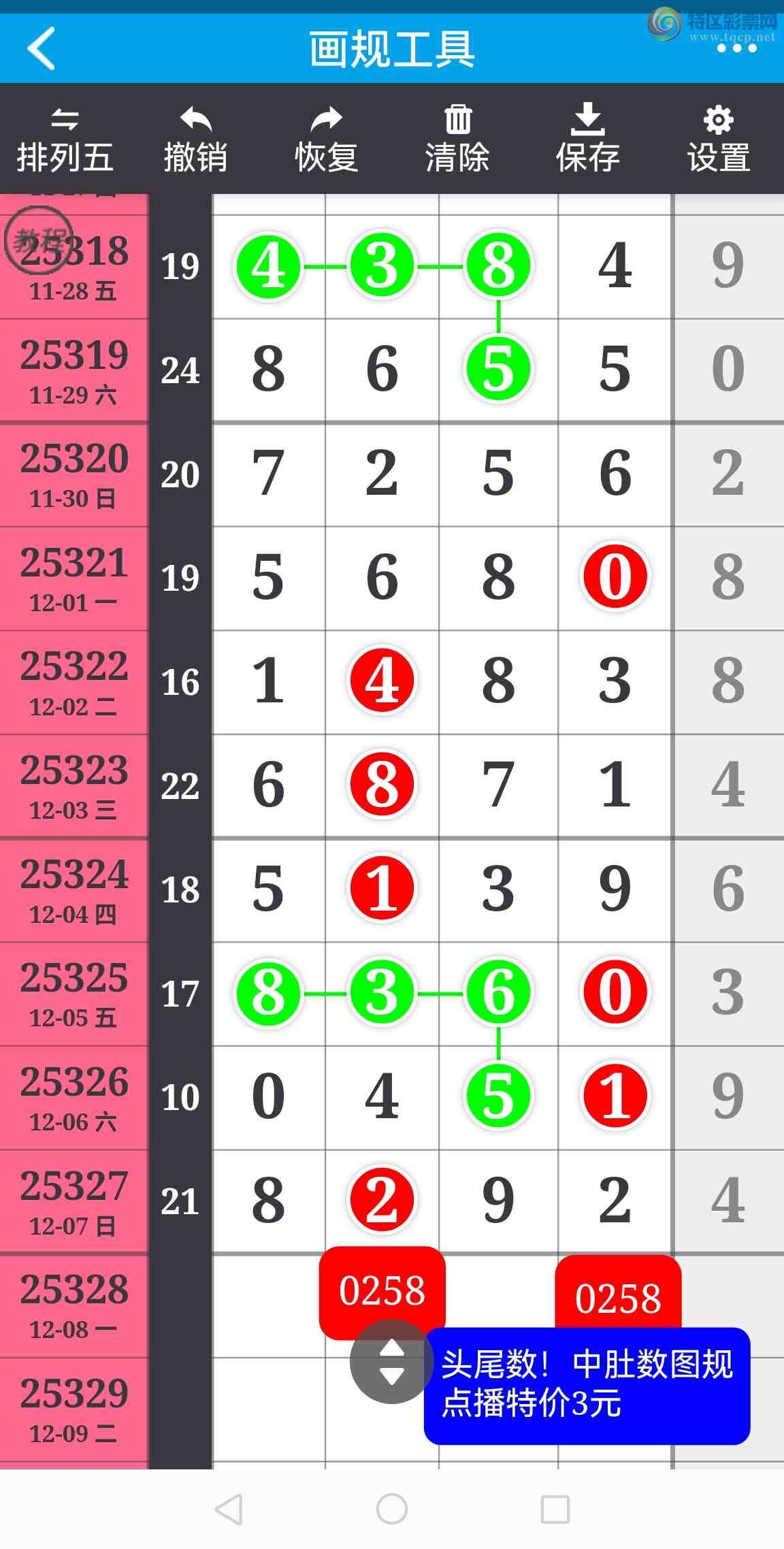Open the 教程 tutorial badge
The image size is (784, 1549).
(37, 240)
